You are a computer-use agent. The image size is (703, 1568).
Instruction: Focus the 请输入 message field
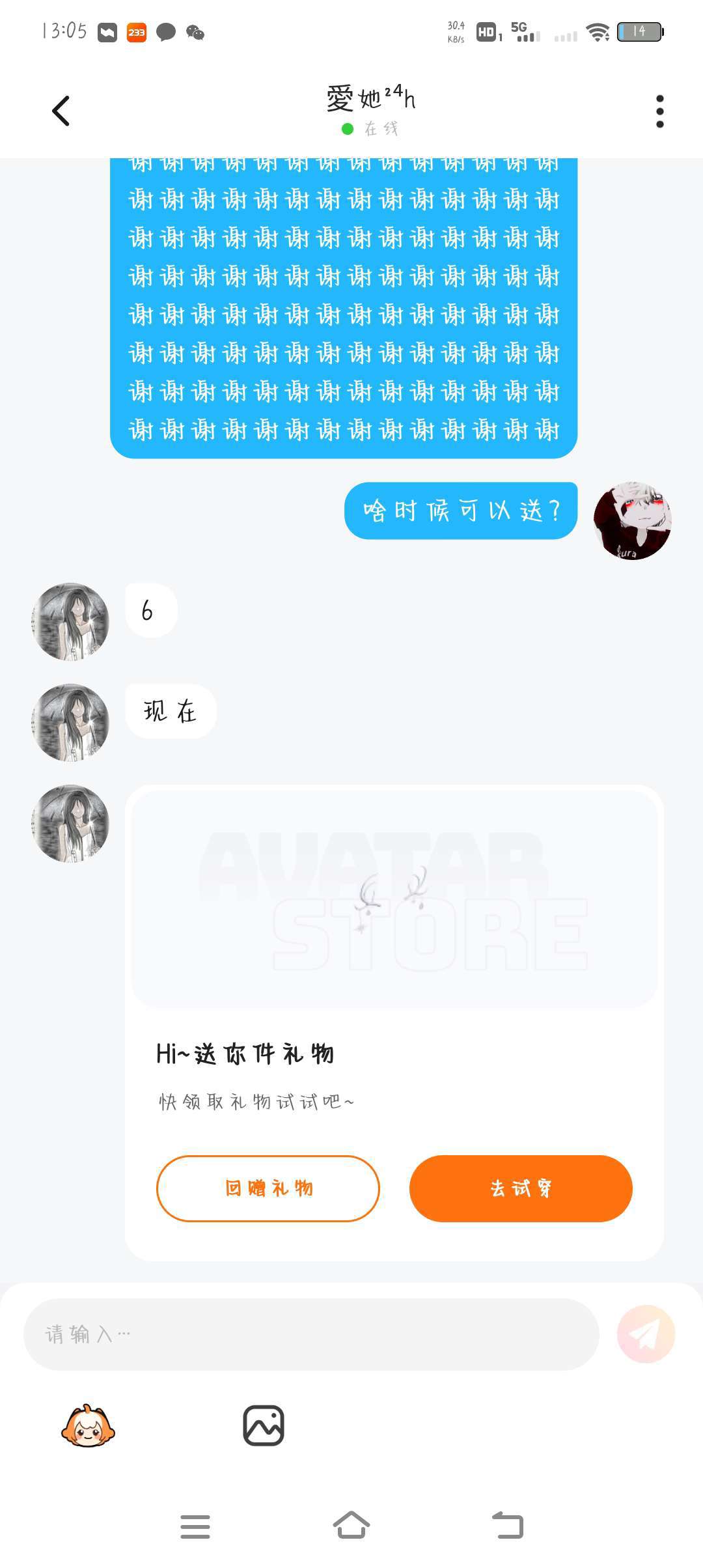click(311, 1334)
